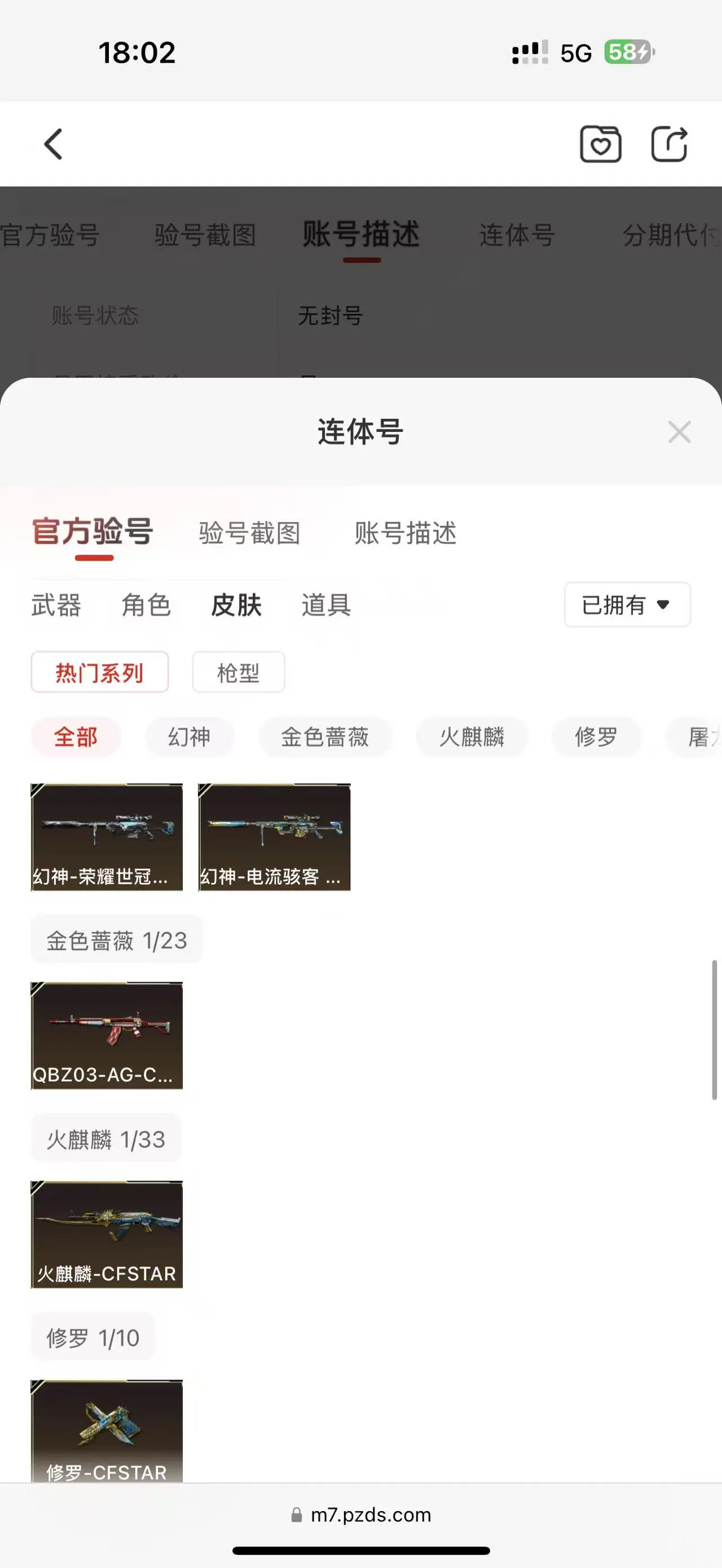Tap the favorites heart icon in header
This screenshot has height=1568, width=722.
click(x=600, y=144)
